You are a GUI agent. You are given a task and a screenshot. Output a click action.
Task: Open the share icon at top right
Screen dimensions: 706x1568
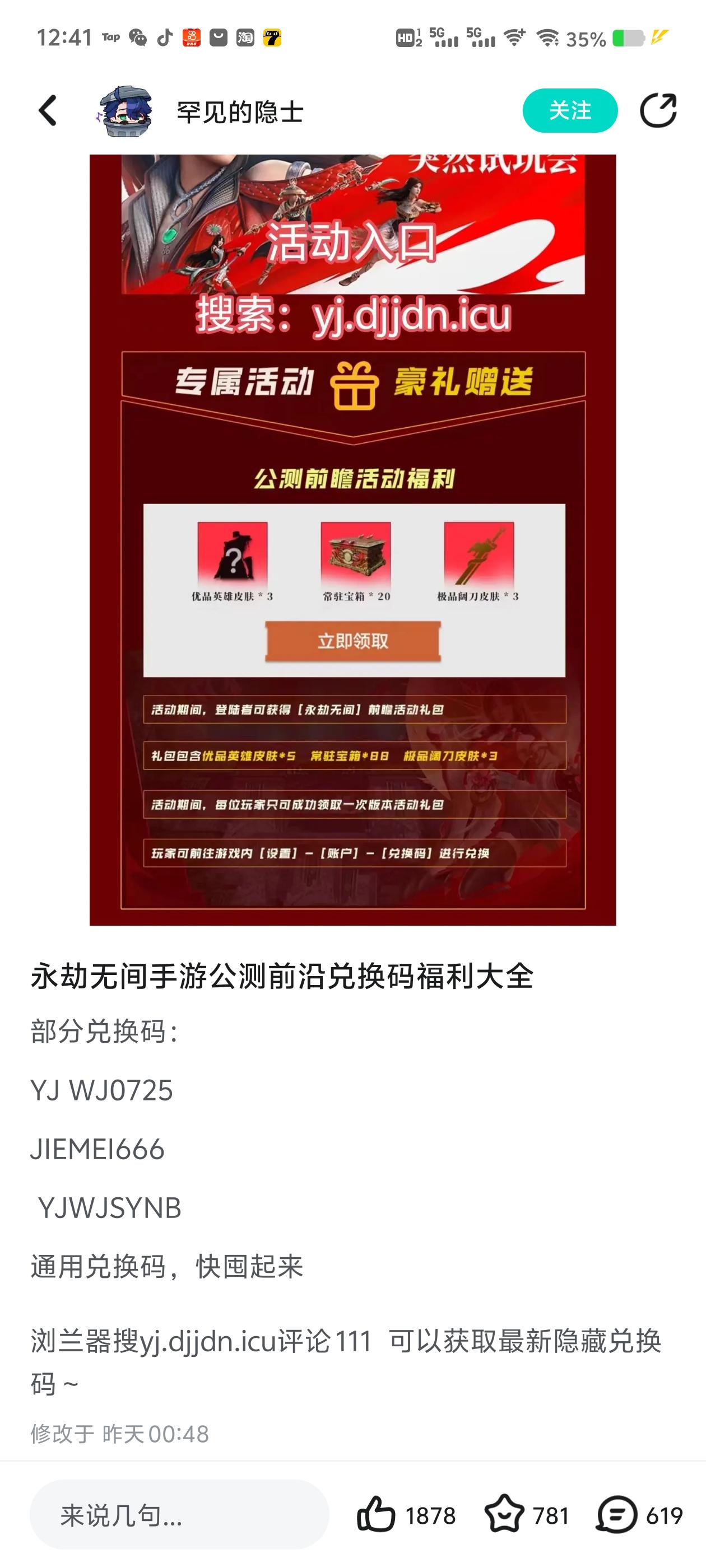659,111
